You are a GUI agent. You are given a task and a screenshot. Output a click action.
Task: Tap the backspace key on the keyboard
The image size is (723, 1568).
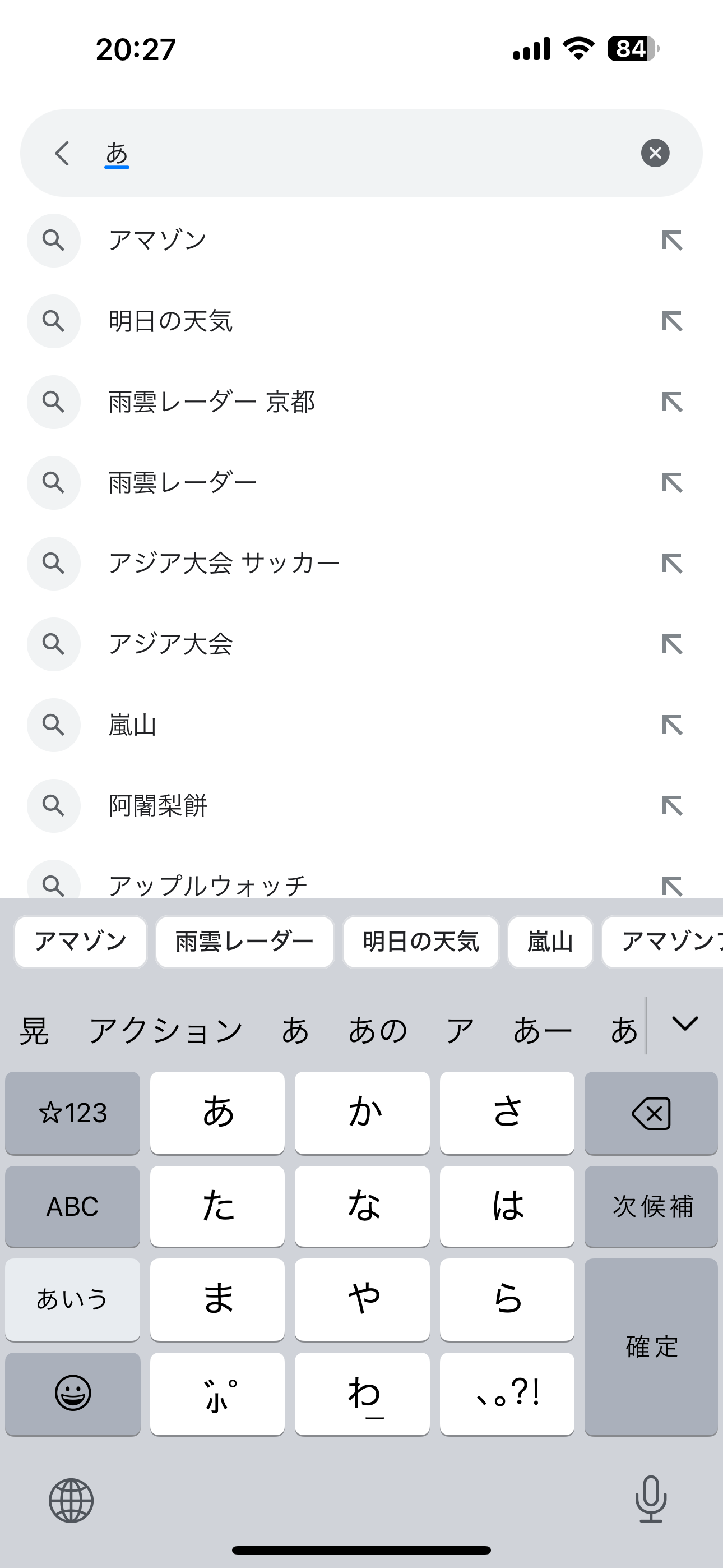[x=651, y=1113]
